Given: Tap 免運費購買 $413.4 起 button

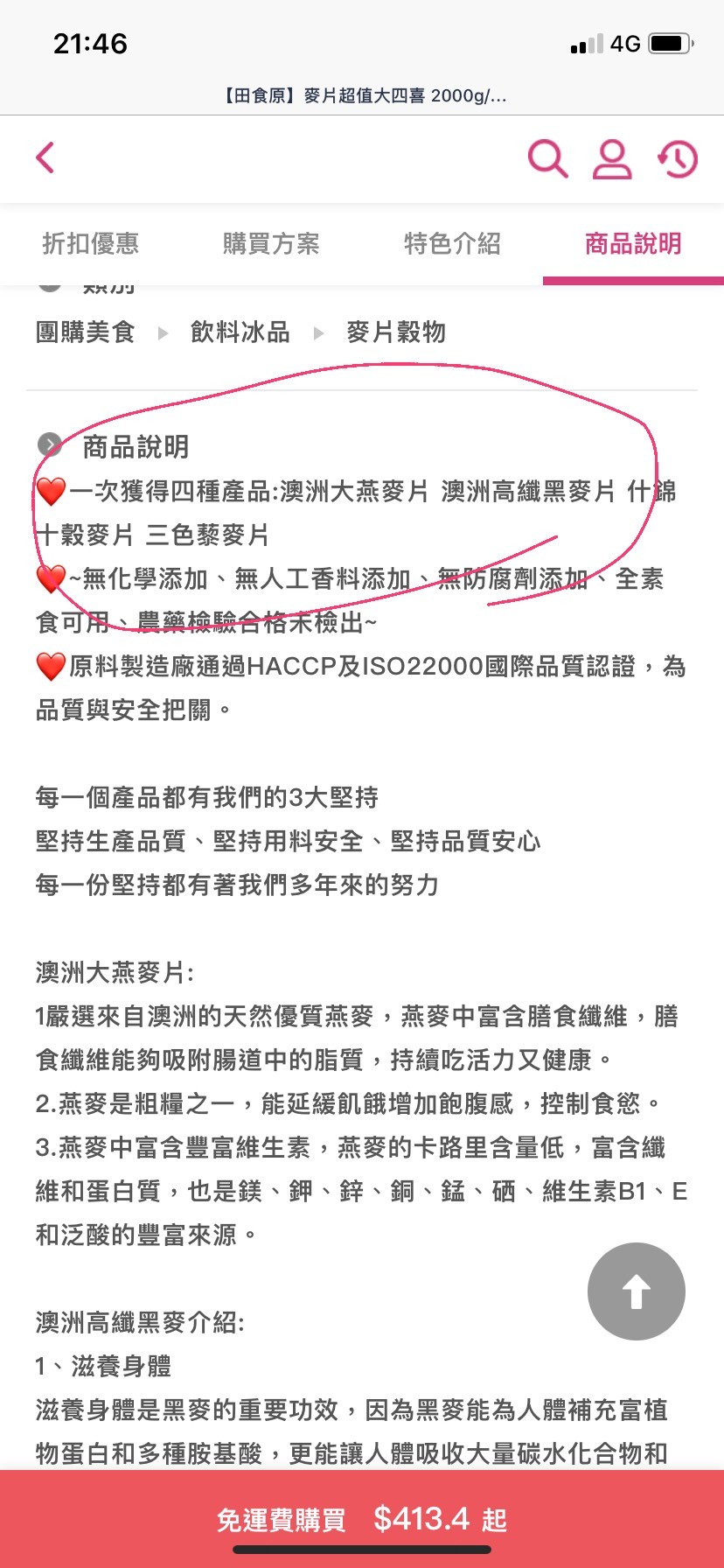Looking at the screenshot, I should pos(362,1519).
